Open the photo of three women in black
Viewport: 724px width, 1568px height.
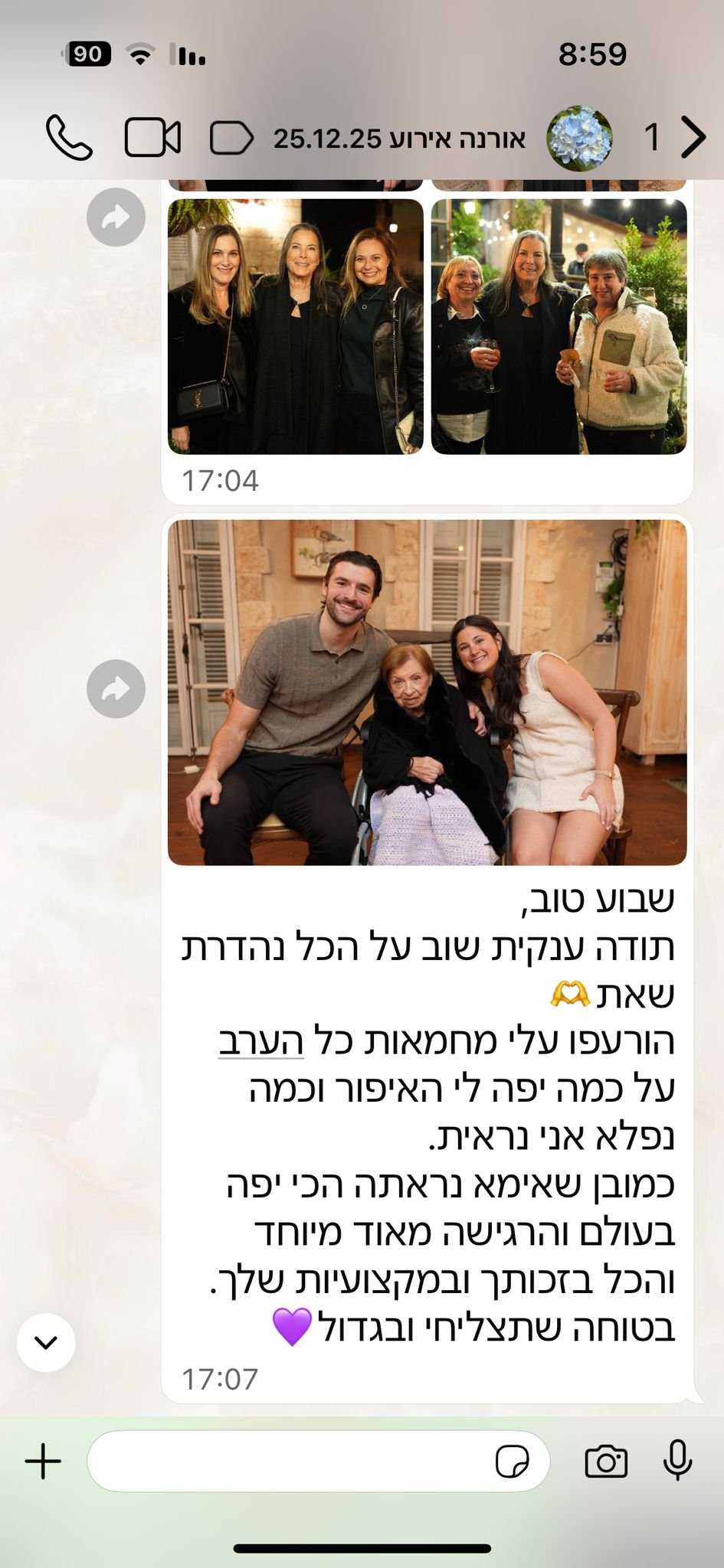[x=295, y=327]
